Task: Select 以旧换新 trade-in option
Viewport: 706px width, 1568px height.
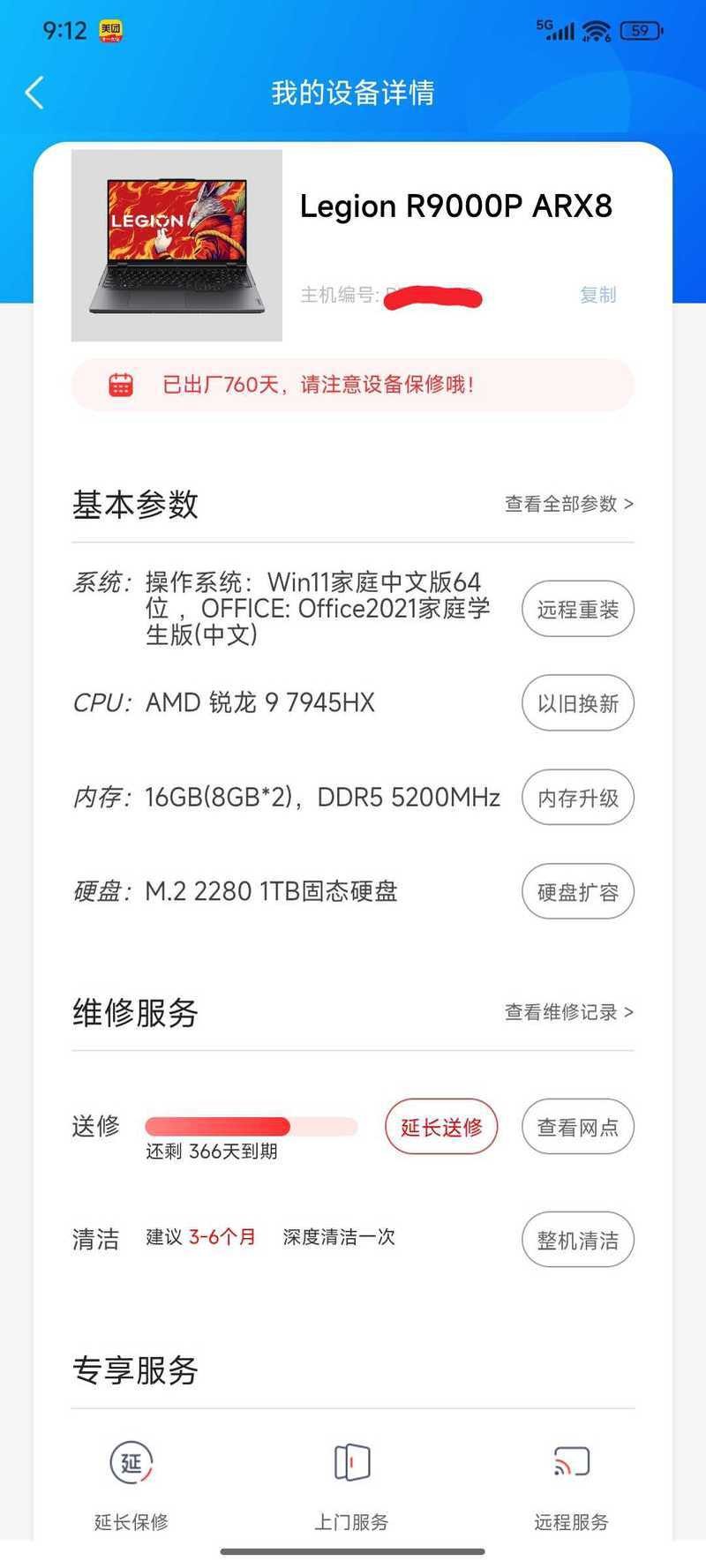Action: click(x=578, y=703)
